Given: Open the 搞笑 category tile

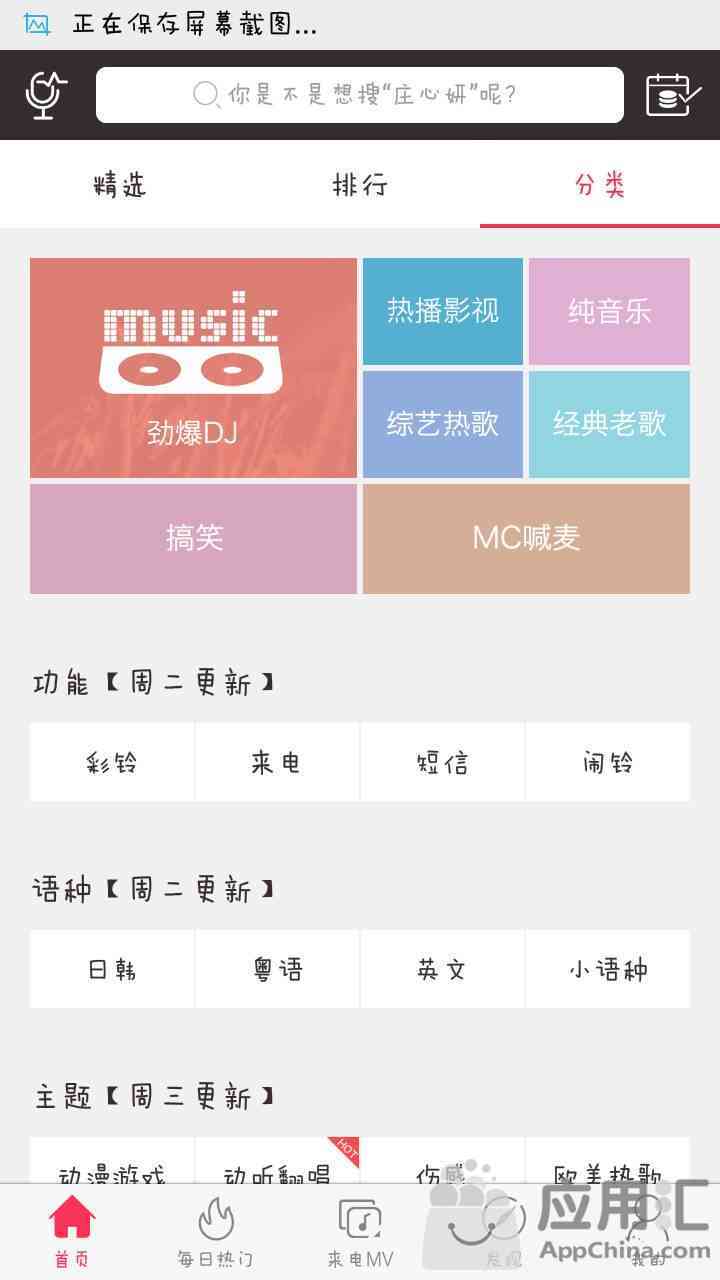Looking at the screenshot, I should click(x=193, y=538).
